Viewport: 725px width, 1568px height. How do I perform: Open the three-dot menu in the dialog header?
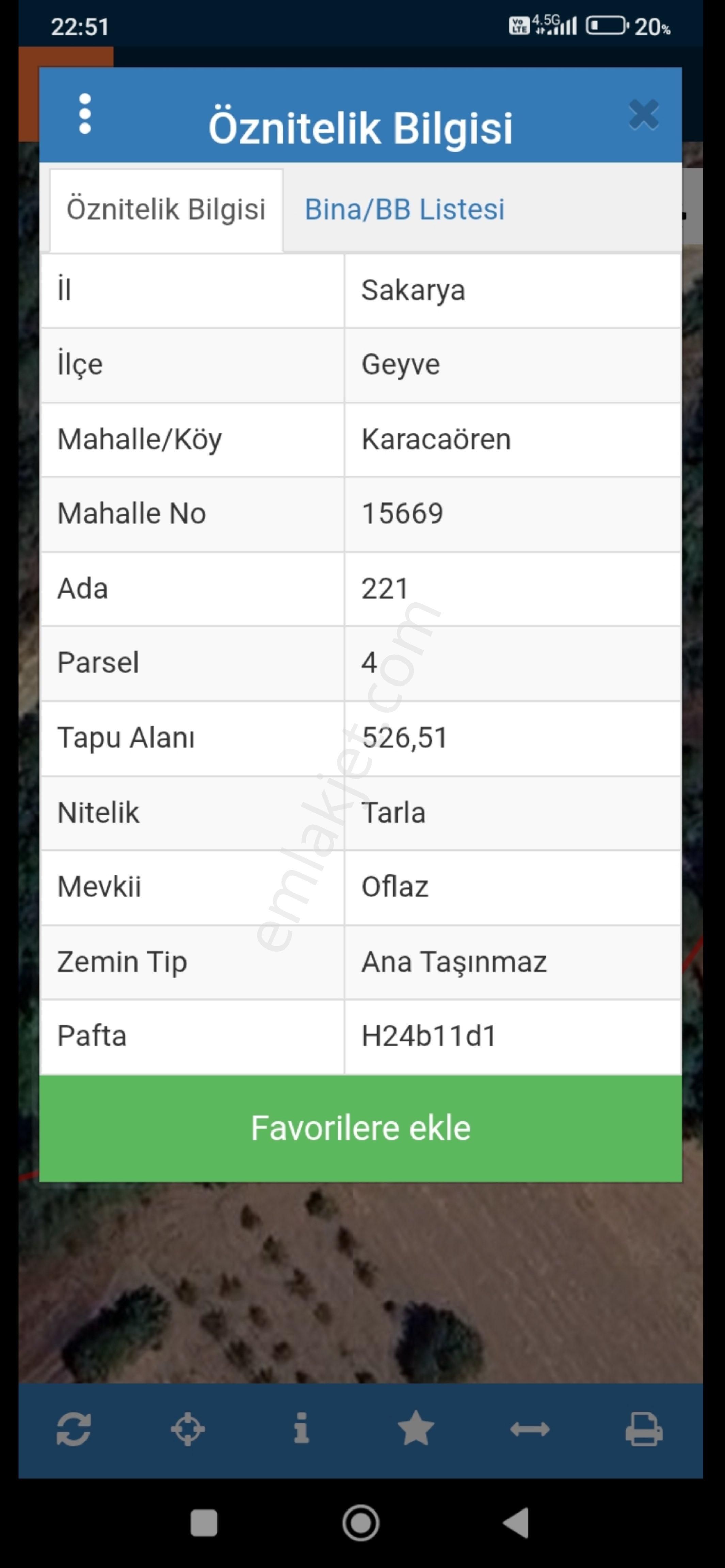pos(85,114)
